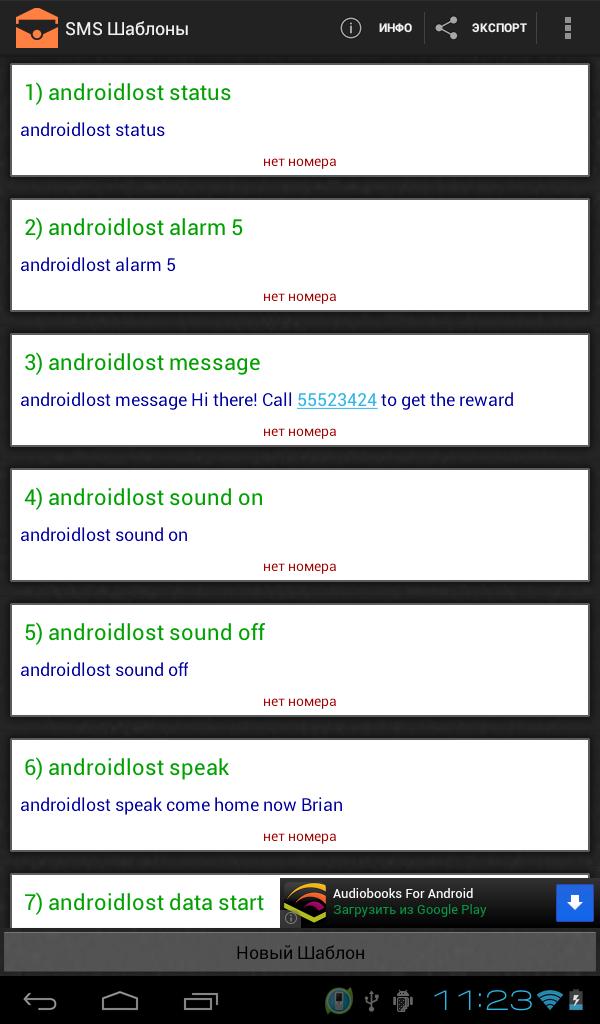Go back with the system back button
Image resolution: width=600 pixels, height=1024 pixels.
click(40, 1000)
